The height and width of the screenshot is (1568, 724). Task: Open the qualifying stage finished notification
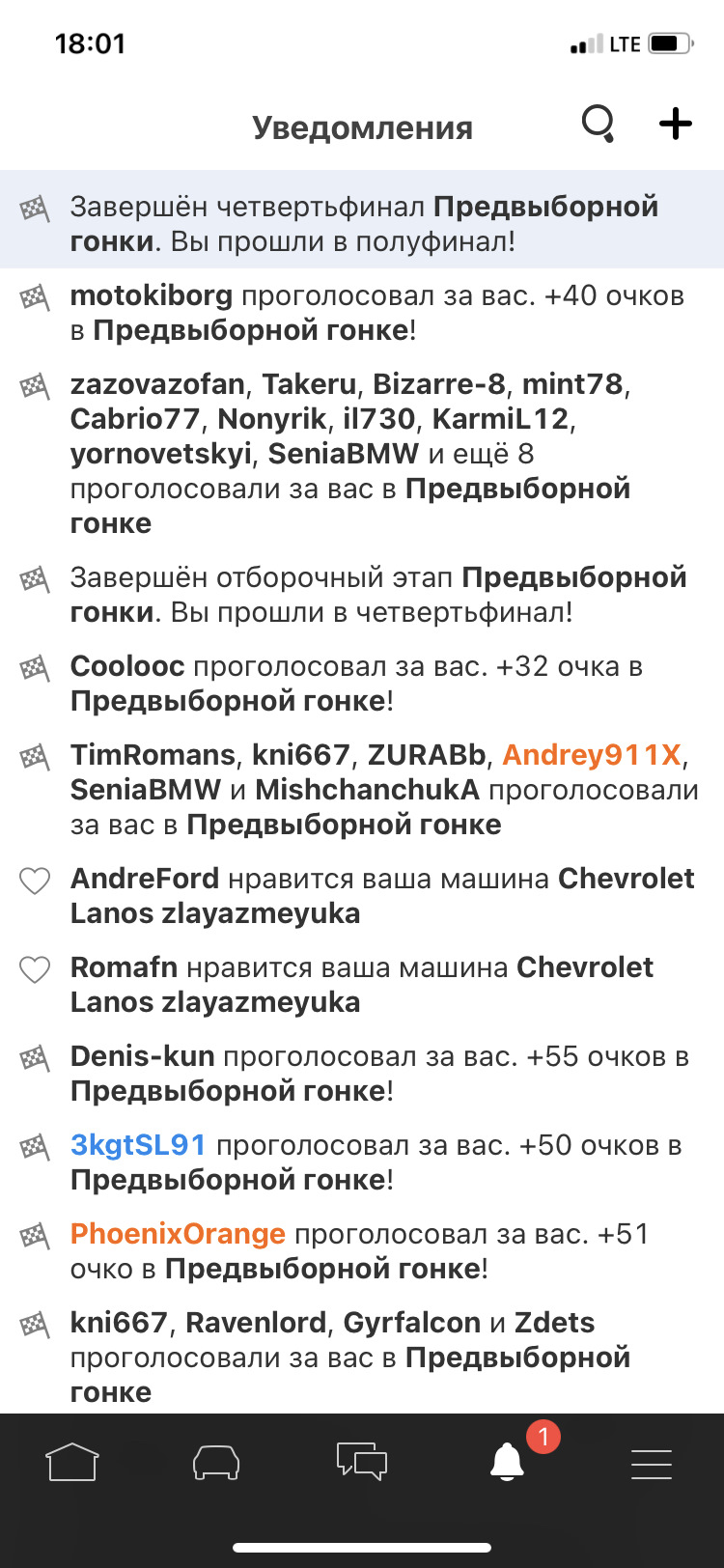click(377, 595)
